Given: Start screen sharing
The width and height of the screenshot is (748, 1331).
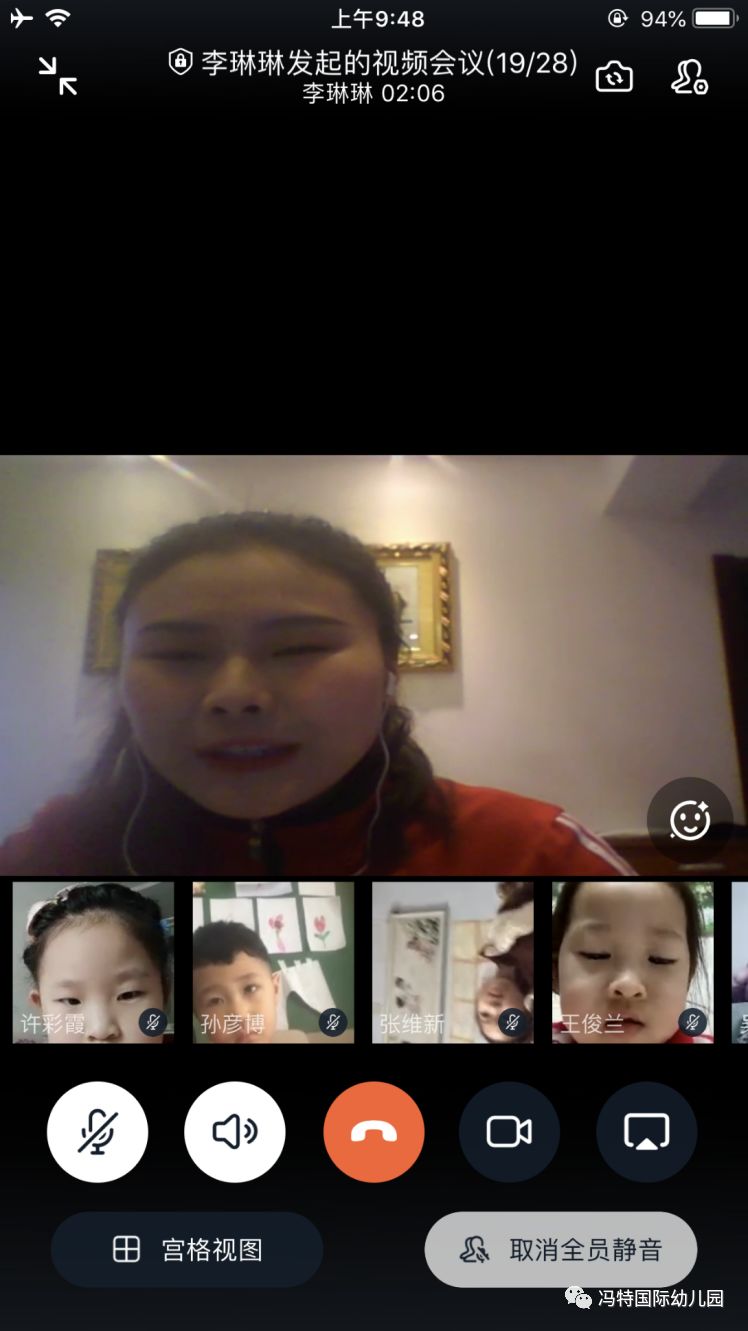Looking at the screenshot, I should pos(646,1132).
